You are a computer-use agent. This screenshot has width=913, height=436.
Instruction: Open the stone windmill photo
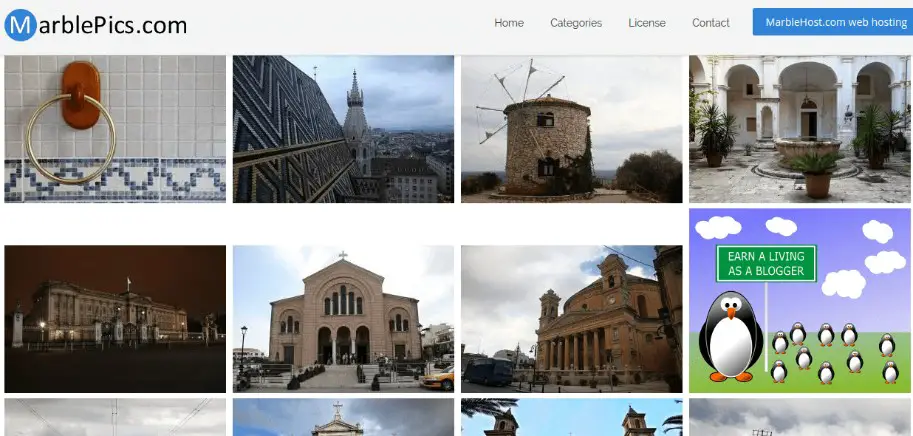pos(571,129)
